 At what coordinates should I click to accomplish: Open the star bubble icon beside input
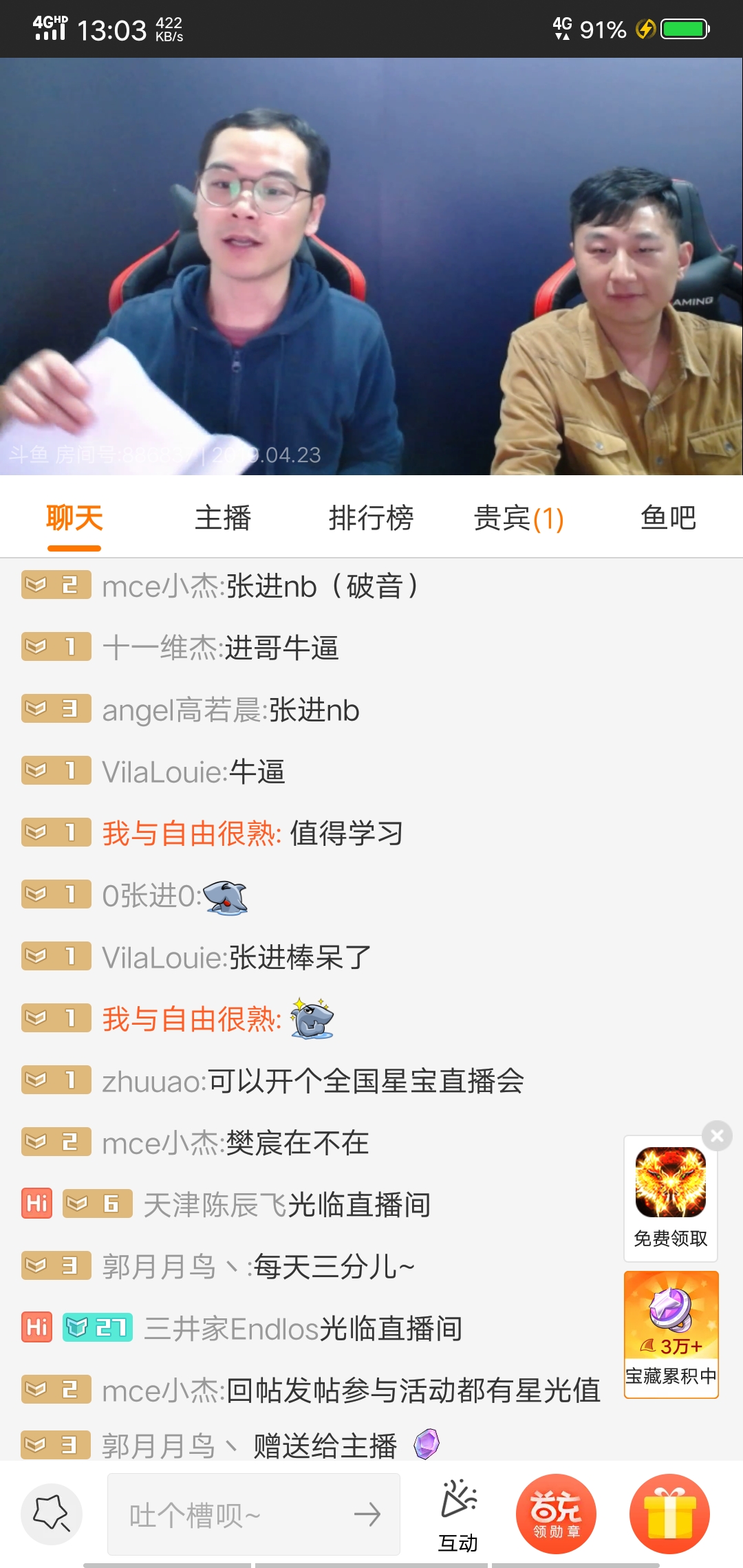tap(52, 1514)
